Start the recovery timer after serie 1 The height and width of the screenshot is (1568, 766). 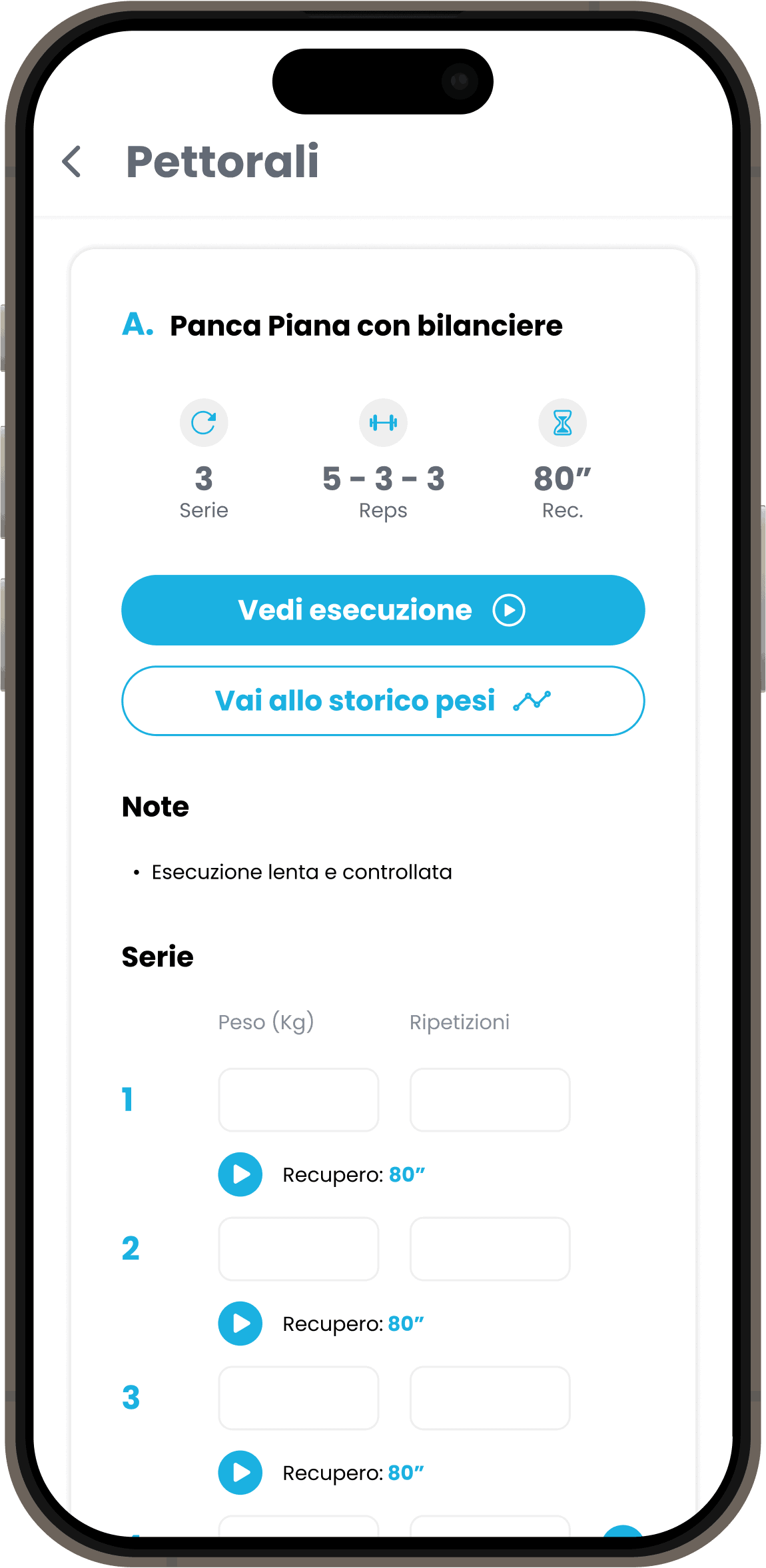(x=240, y=1174)
